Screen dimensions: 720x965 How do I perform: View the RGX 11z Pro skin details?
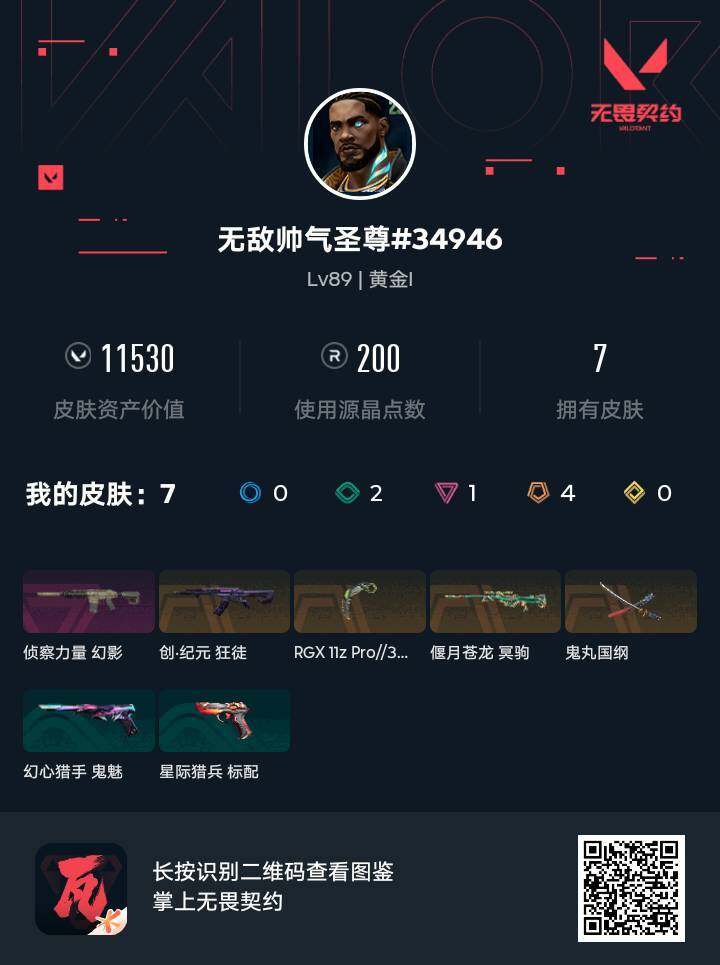coord(360,601)
